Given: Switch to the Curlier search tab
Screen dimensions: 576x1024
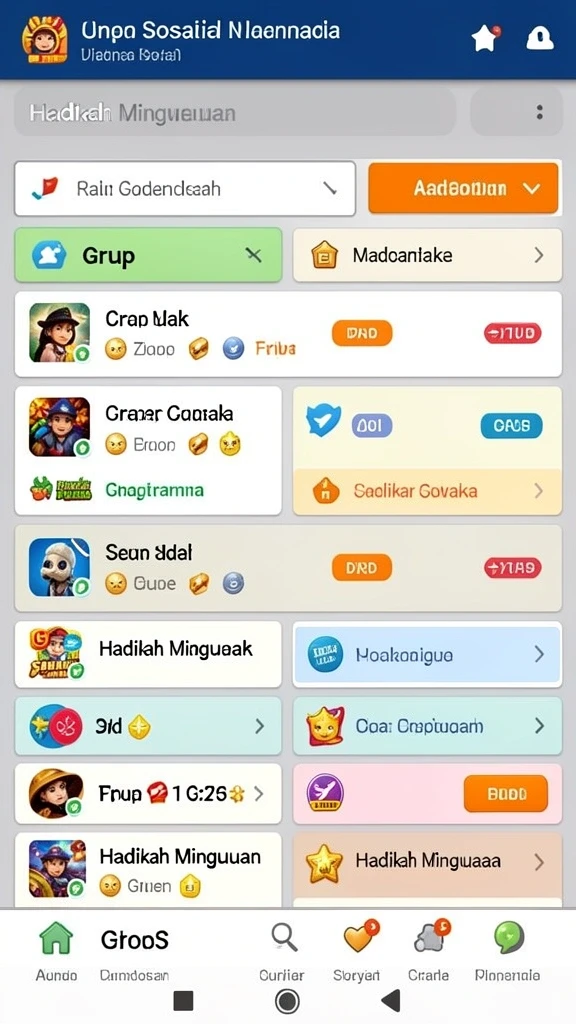Looking at the screenshot, I should pyautogui.click(x=282, y=950).
